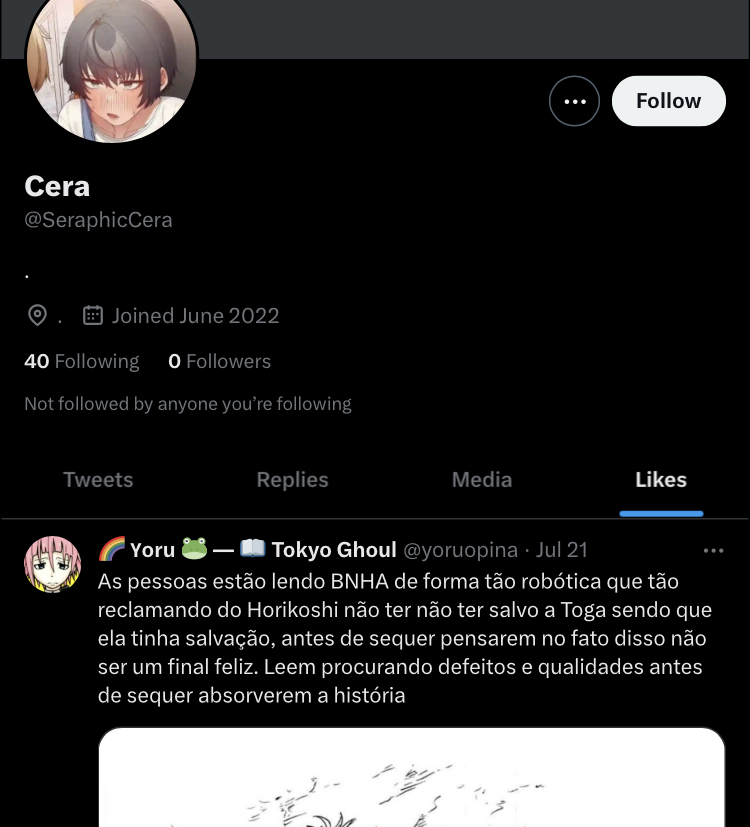The image size is (750, 827).
Task: View Cera's 40 Following list
Action: click(82, 361)
